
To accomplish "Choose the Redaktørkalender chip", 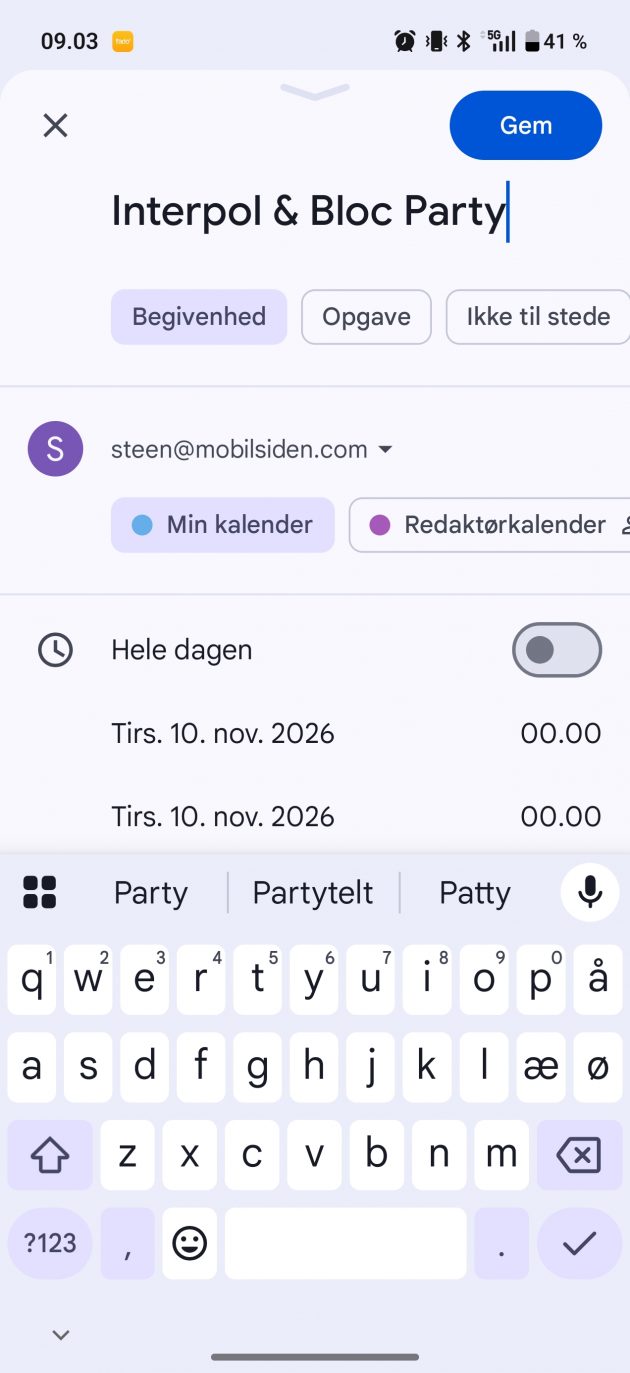I will [490, 525].
